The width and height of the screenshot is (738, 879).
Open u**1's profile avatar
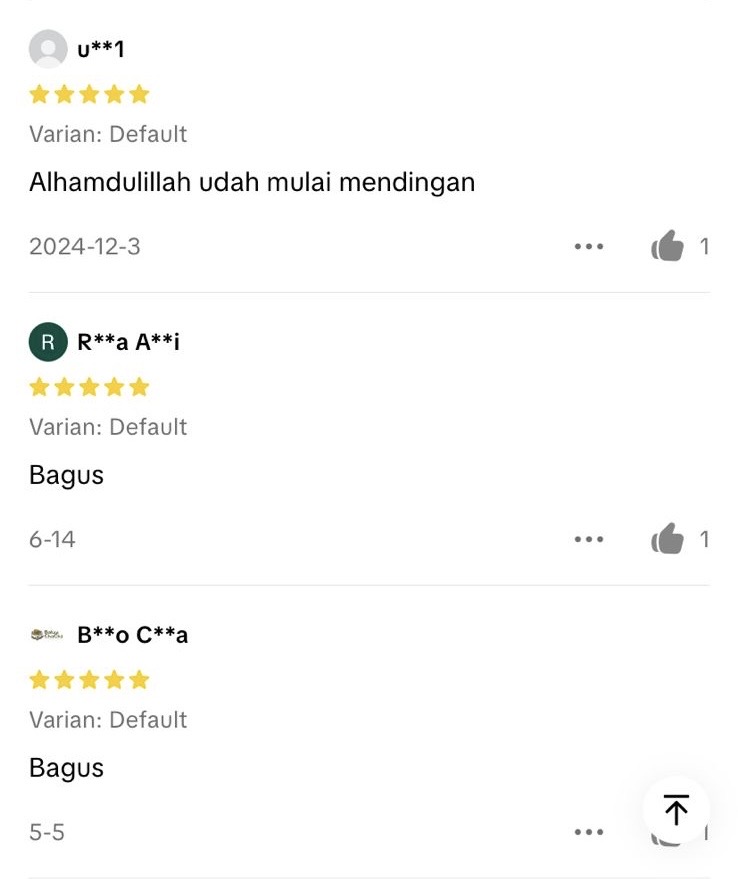click(48, 49)
